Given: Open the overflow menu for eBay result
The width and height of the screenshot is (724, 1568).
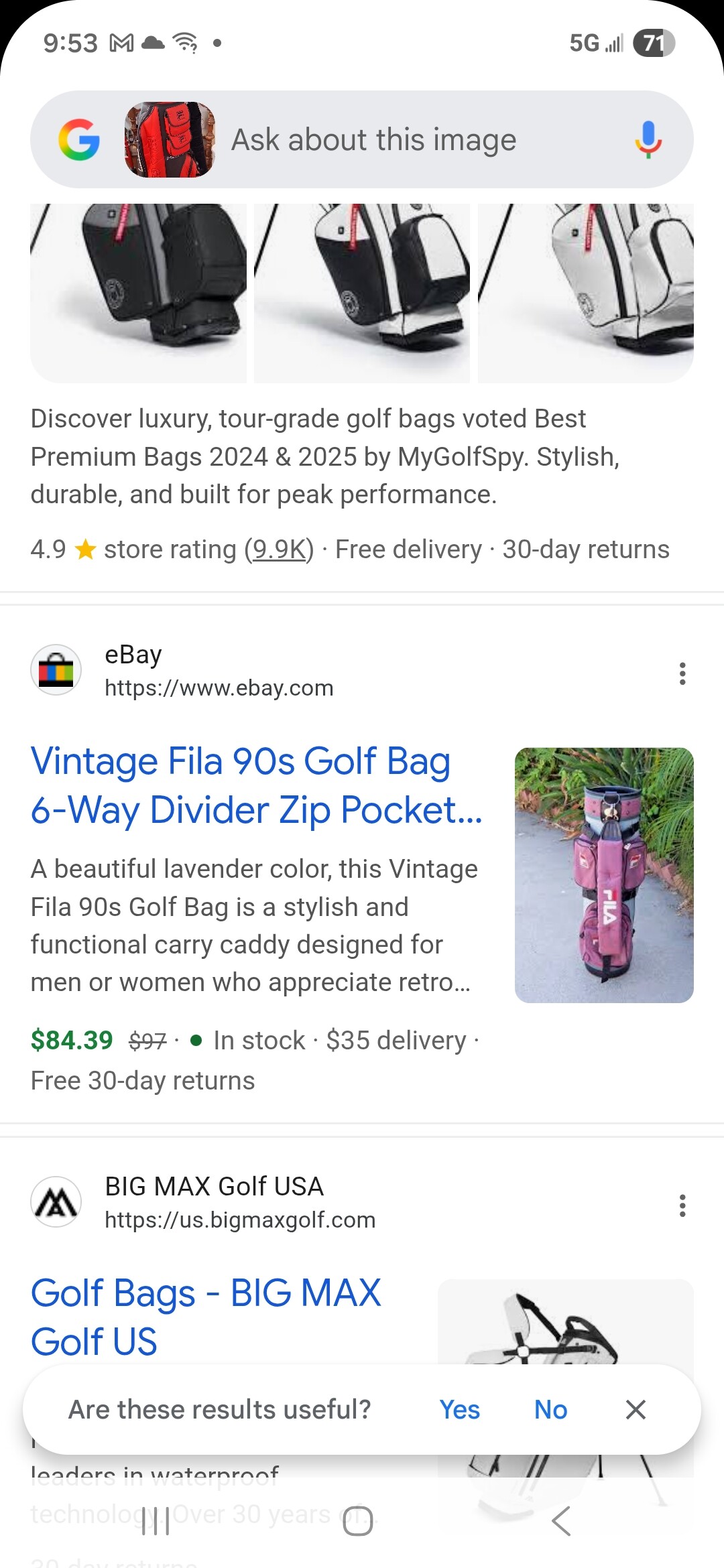Looking at the screenshot, I should 682,673.
